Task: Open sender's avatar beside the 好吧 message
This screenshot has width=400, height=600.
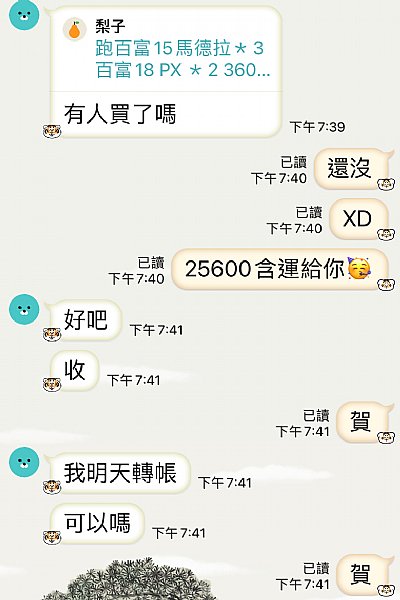Action: (x=24, y=309)
